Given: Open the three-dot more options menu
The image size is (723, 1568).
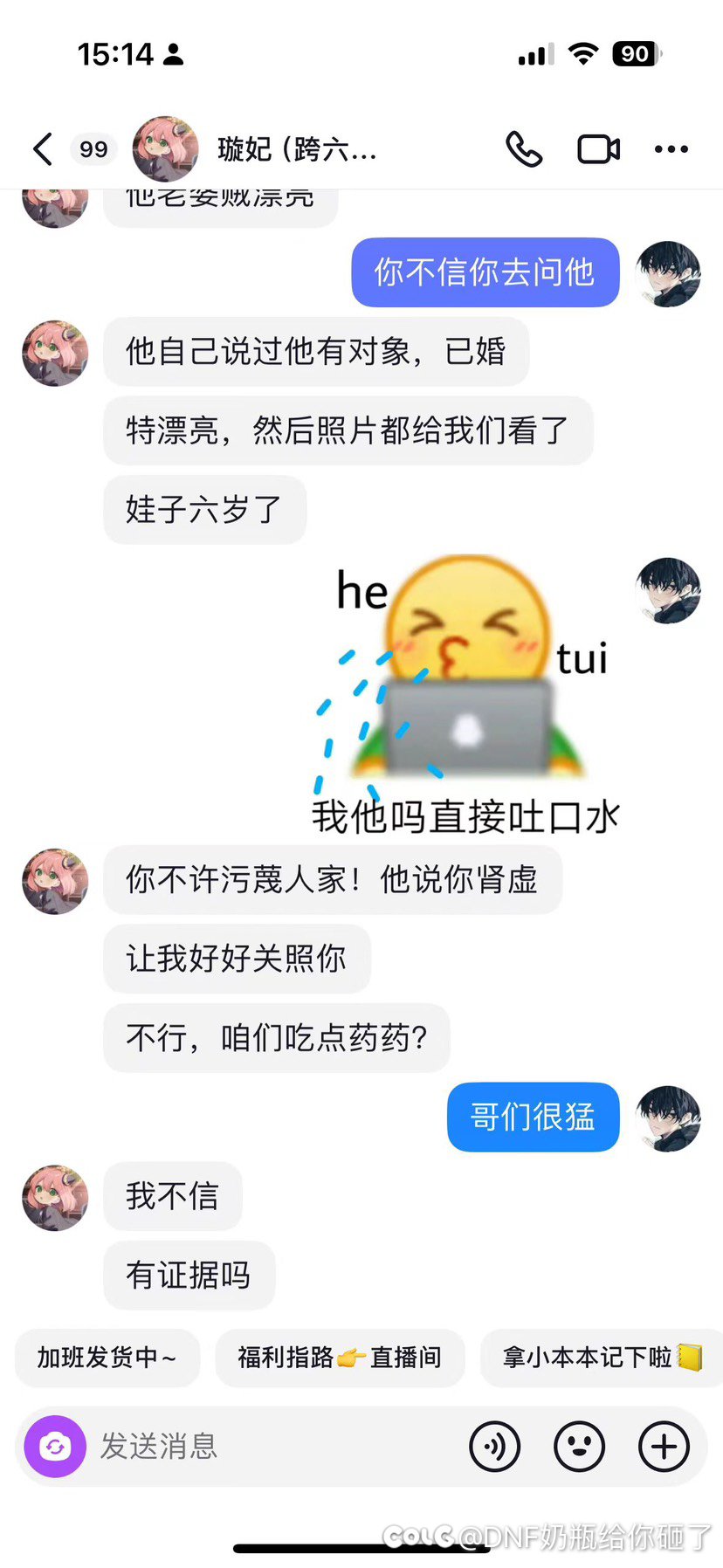Looking at the screenshot, I should click(x=671, y=149).
